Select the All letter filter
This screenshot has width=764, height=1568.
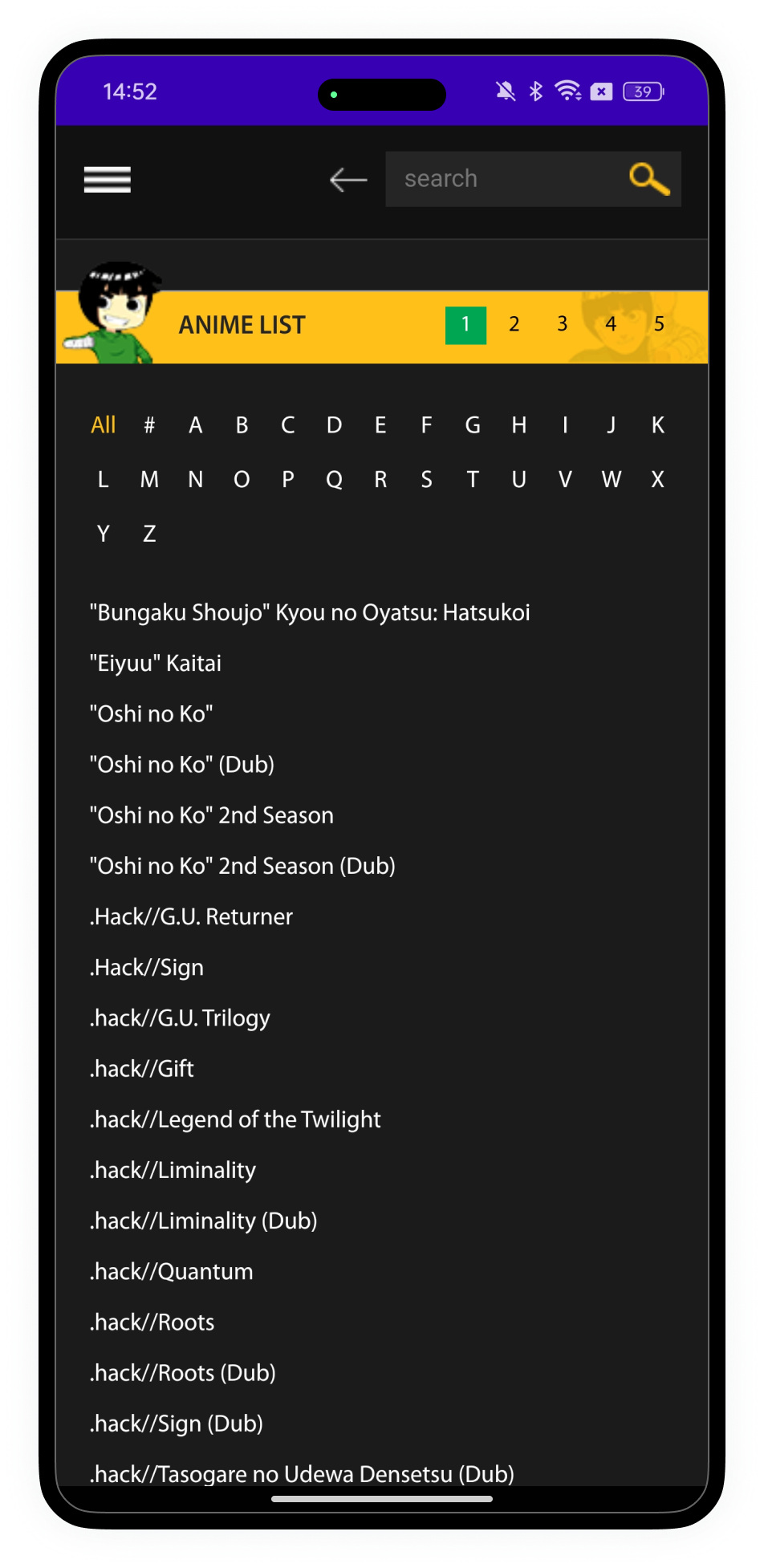click(x=104, y=425)
